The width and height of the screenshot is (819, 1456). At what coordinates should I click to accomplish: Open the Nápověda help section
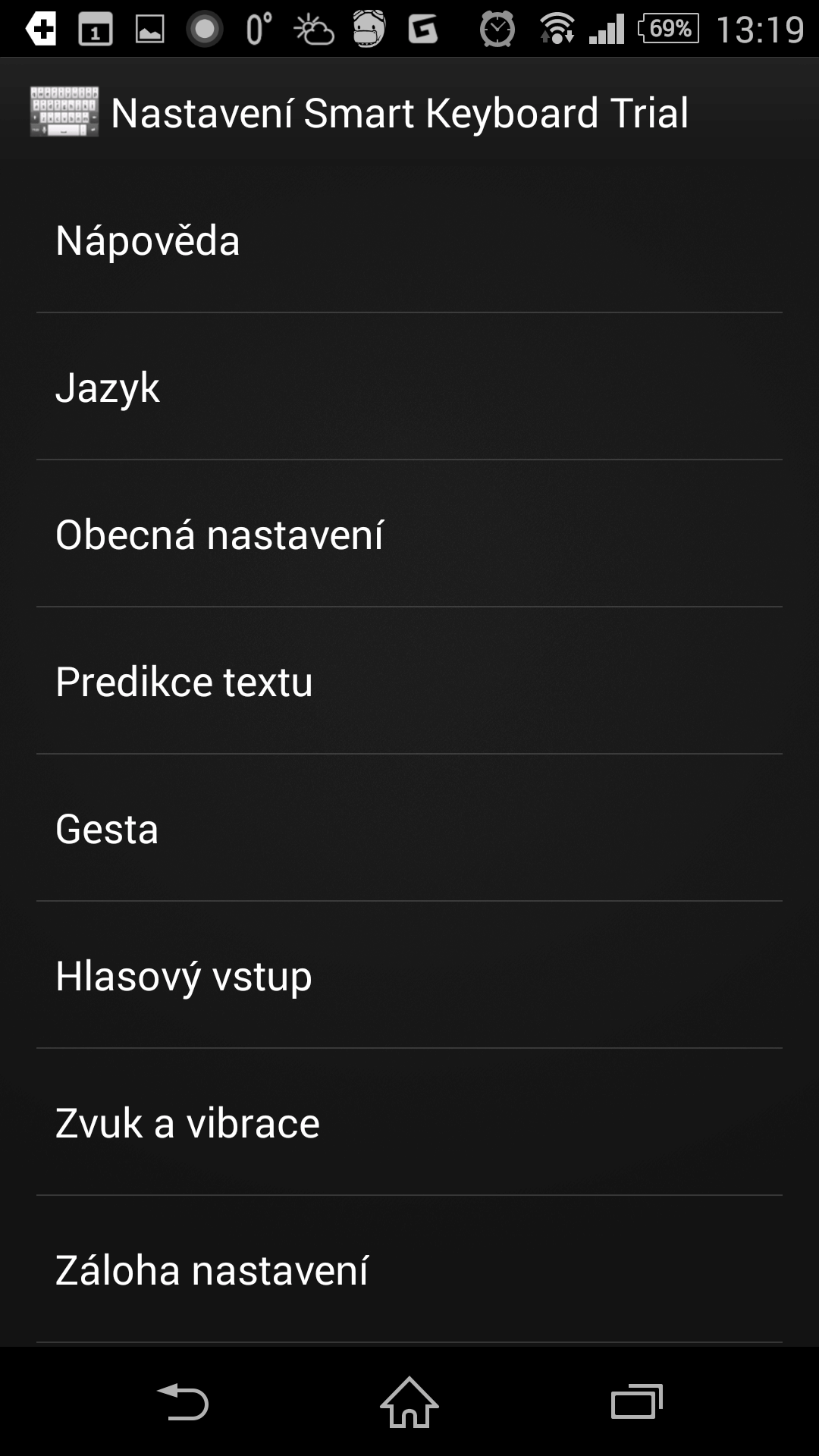(409, 240)
